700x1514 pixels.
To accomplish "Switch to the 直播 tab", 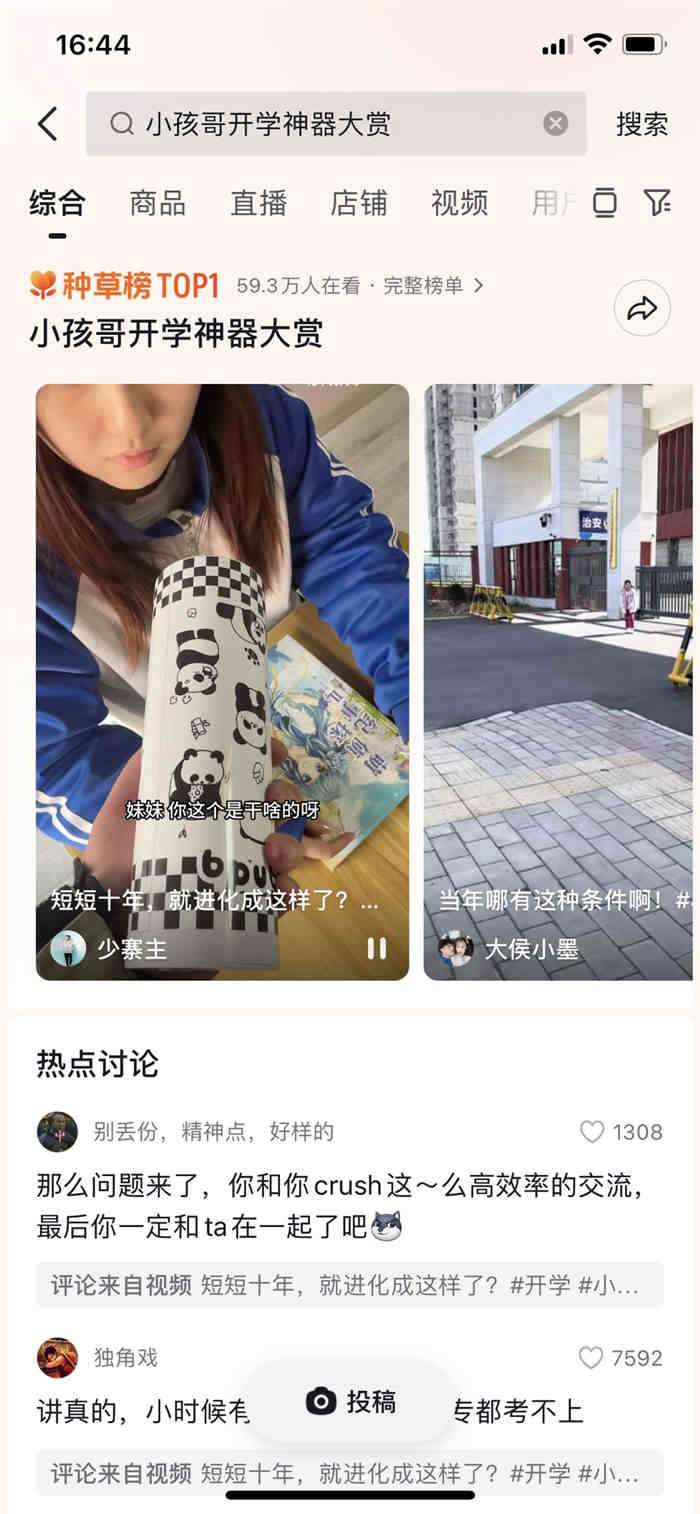I will (x=258, y=203).
